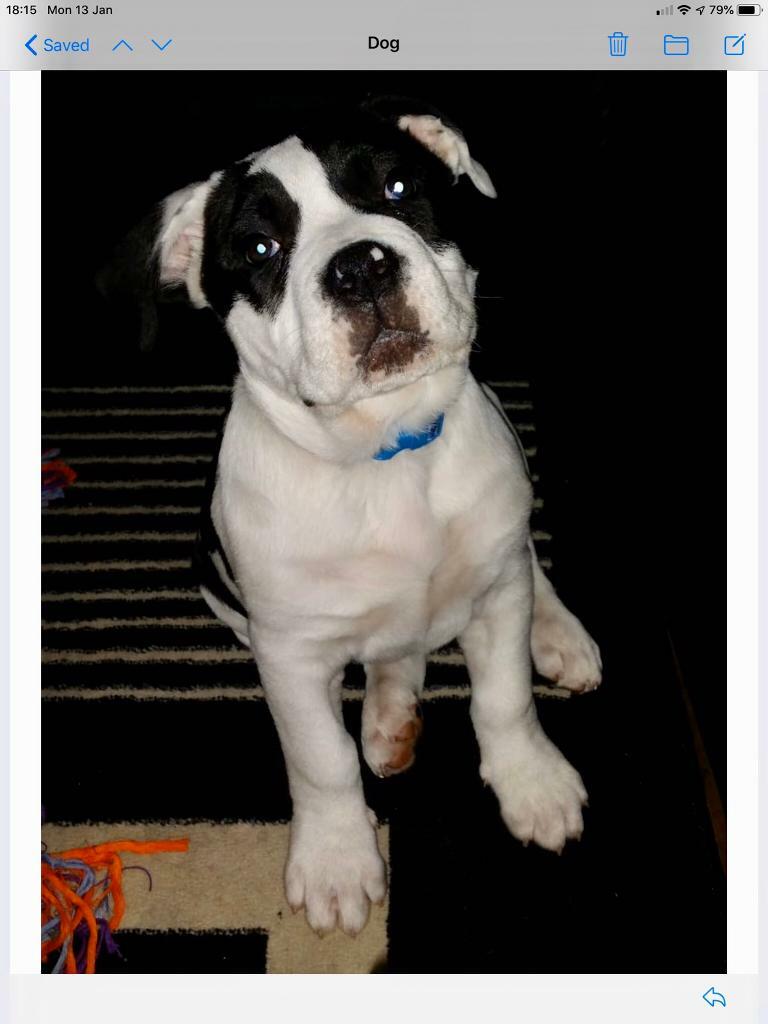Move the message using the folder icon
Image resolution: width=768 pixels, height=1024 pixels.
pos(676,44)
